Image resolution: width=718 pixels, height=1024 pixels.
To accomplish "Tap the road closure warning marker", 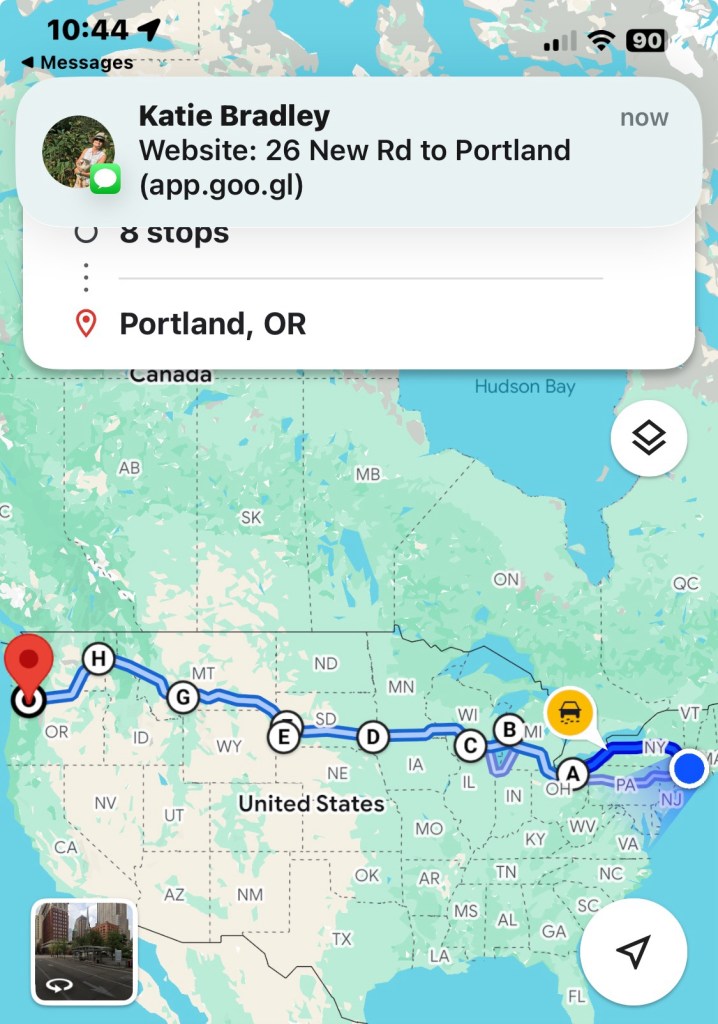I will point(570,714).
